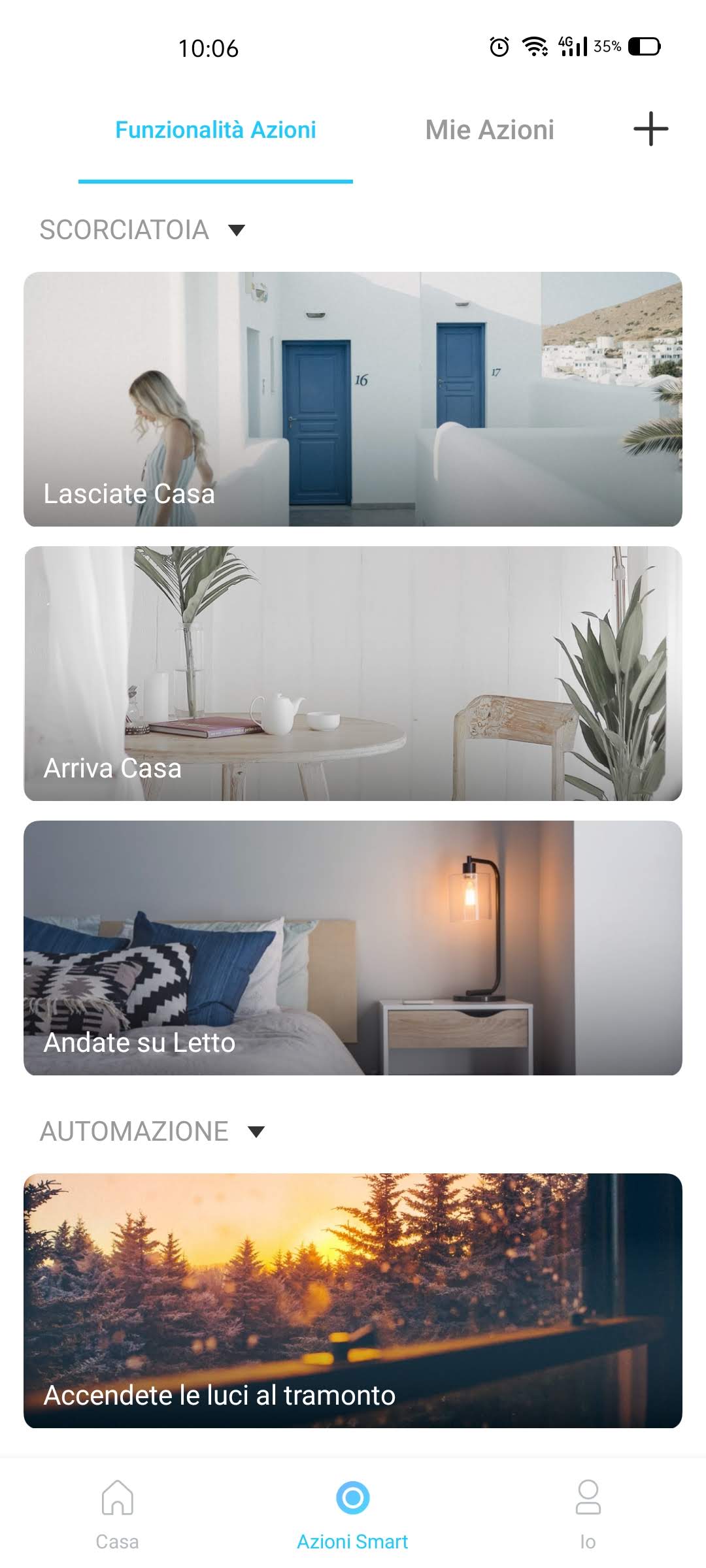The width and height of the screenshot is (706, 1568).
Task: Tap the plus icon to add action
Action: coord(650,129)
